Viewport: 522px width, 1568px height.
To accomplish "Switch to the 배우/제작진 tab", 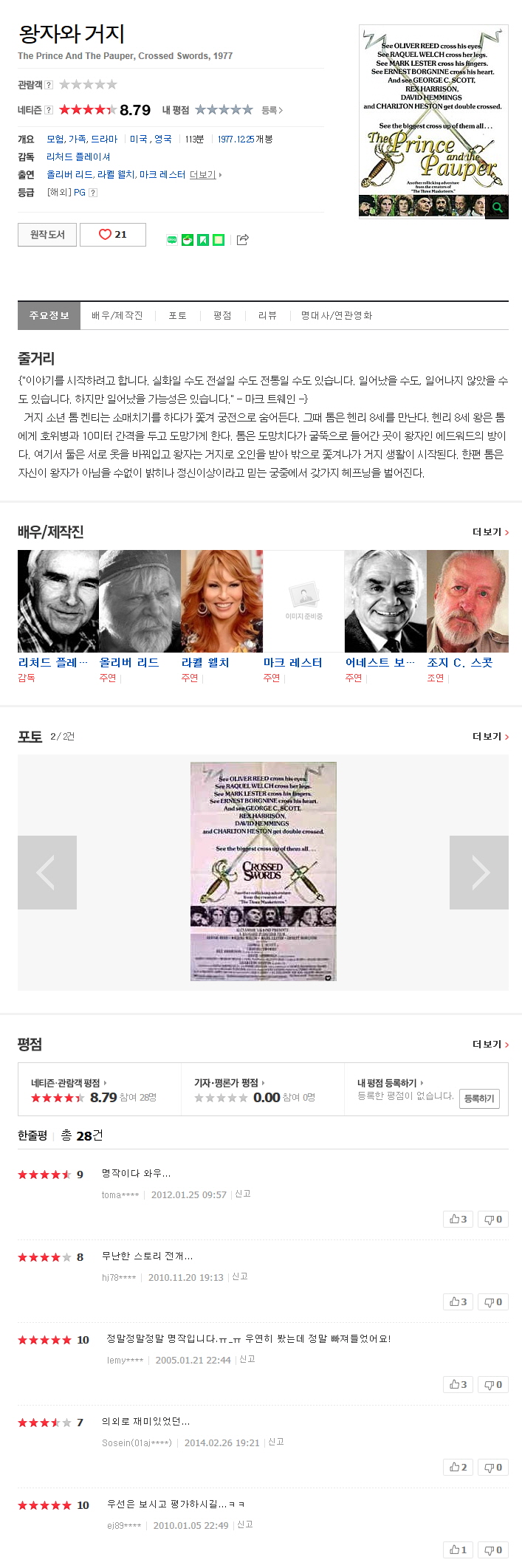I will click(x=117, y=315).
